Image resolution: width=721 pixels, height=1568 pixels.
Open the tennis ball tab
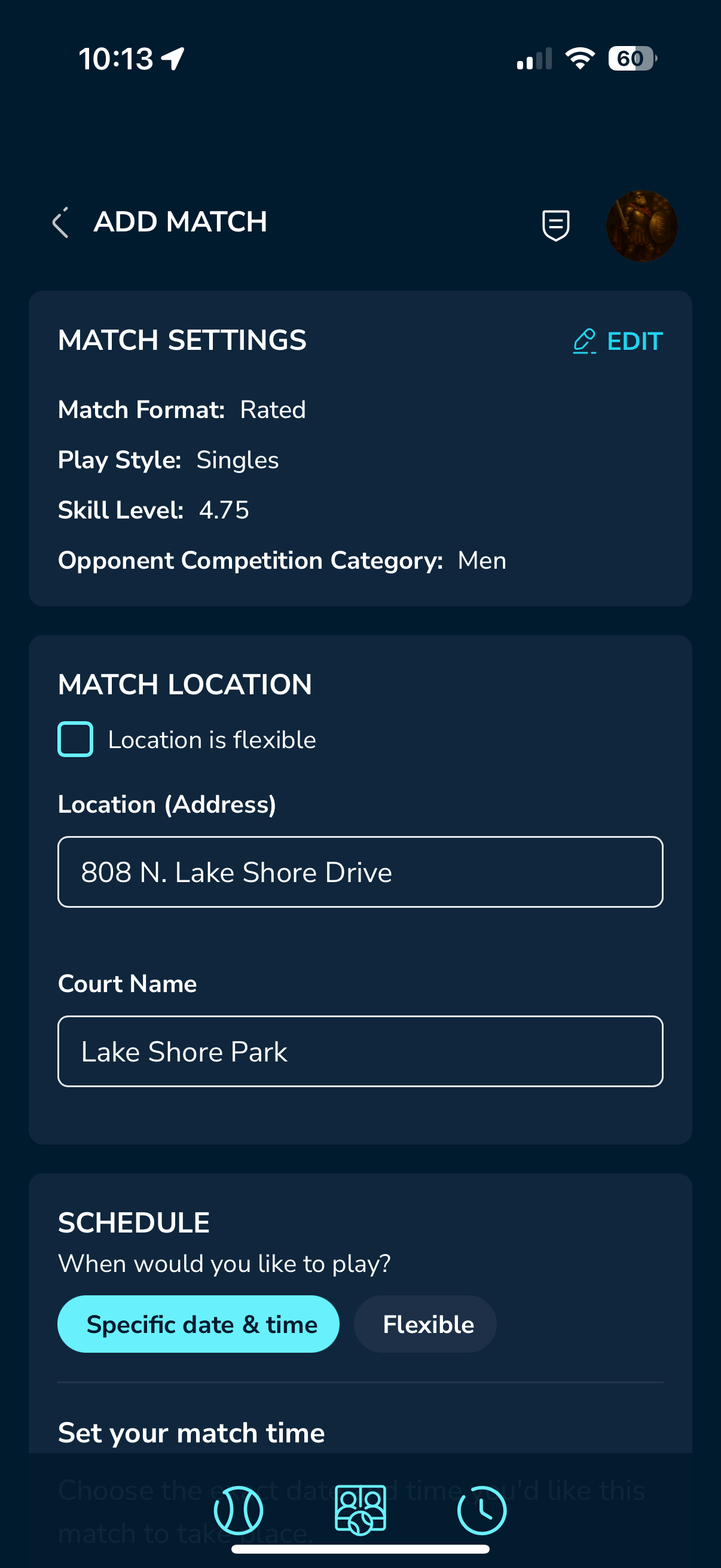[x=239, y=1510]
